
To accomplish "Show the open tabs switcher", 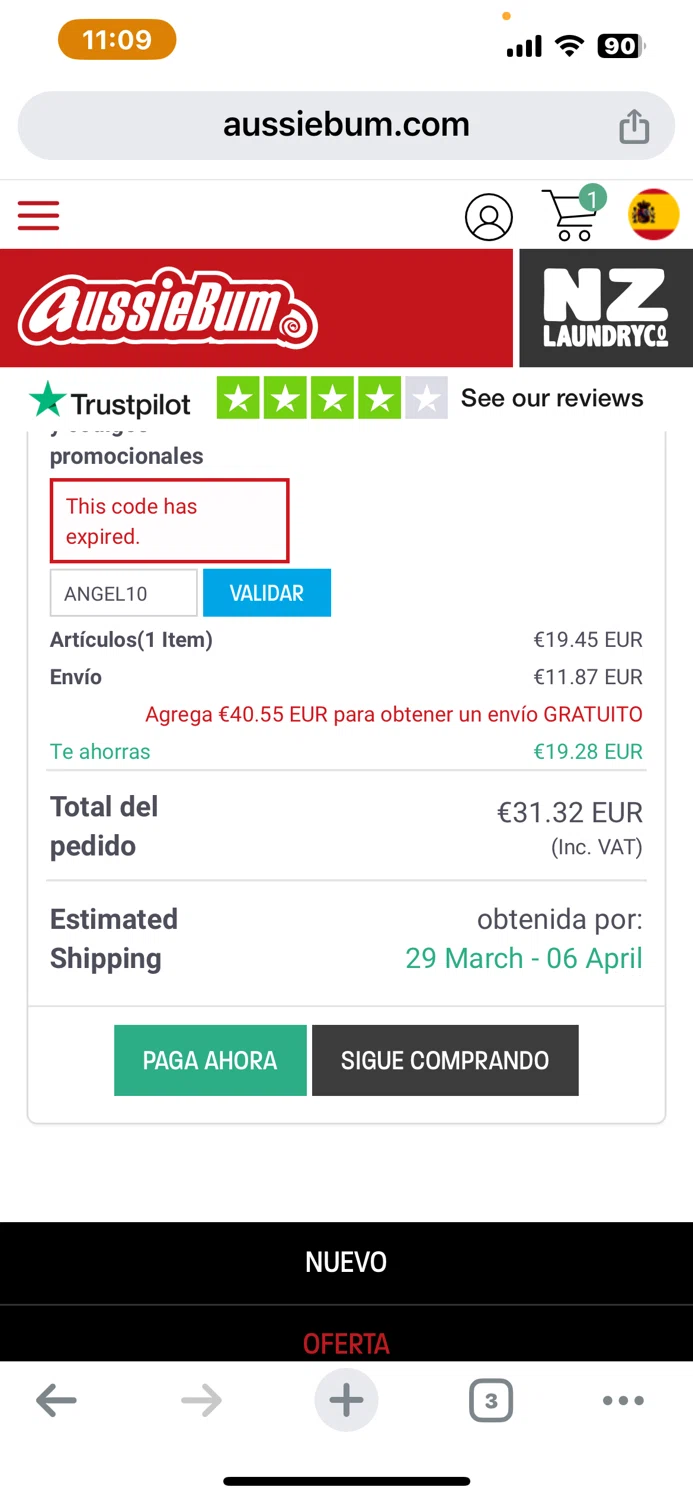I will (490, 1401).
